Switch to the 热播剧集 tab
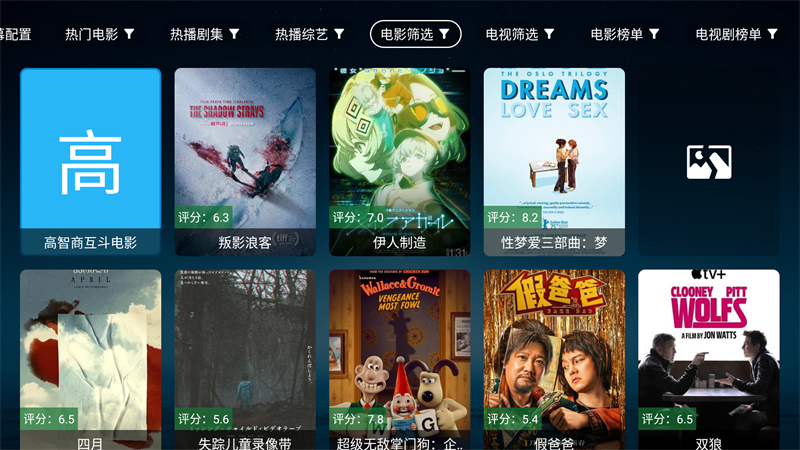The image size is (800, 450). 205,34
